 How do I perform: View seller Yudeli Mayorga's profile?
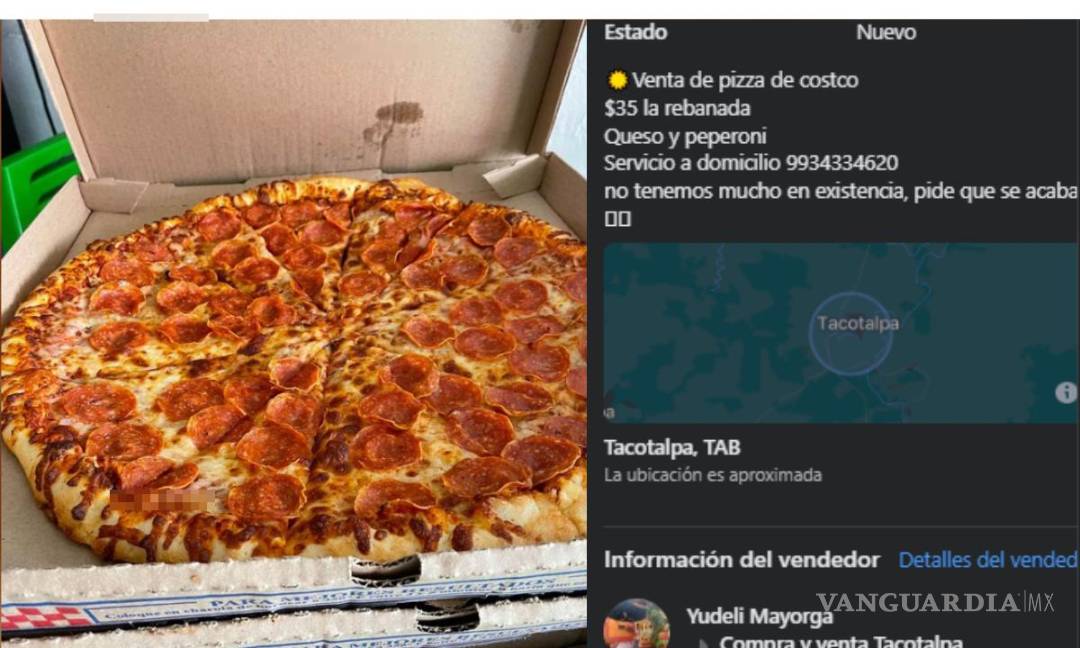pyautogui.click(x=759, y=616)
